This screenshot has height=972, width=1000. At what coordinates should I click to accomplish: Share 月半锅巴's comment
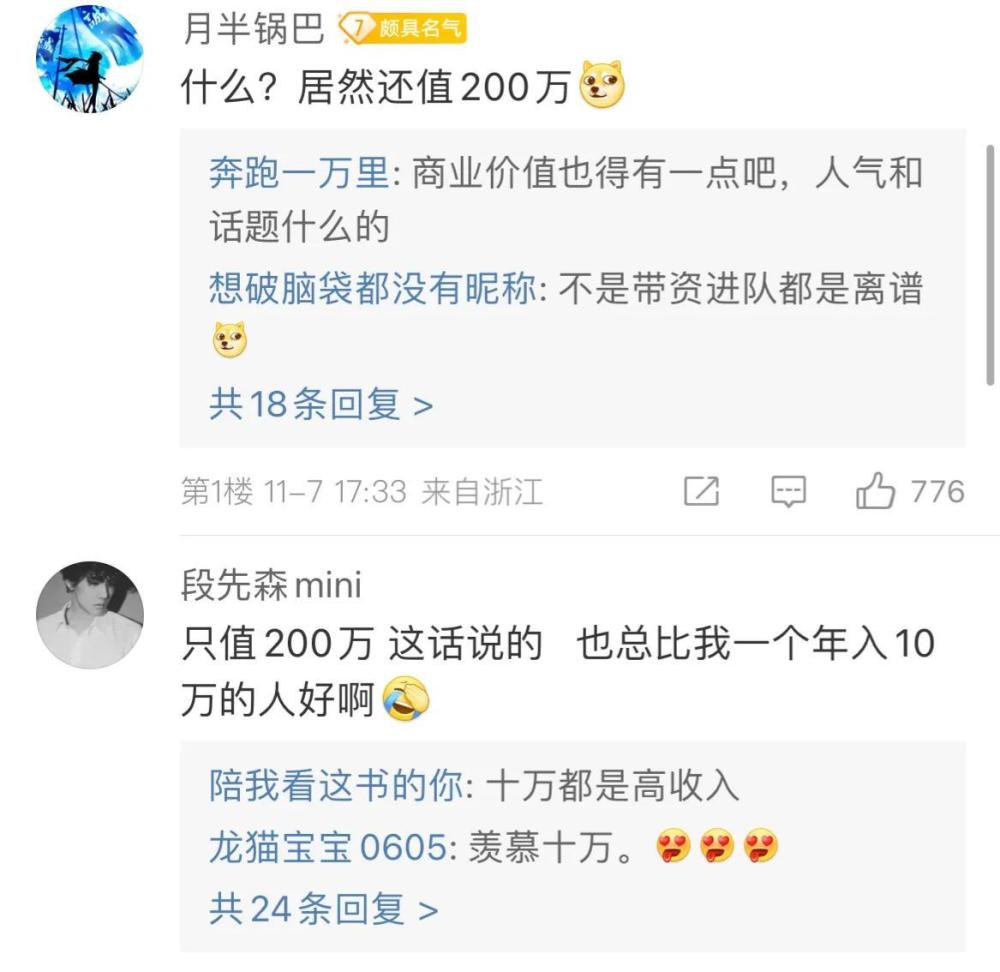701,491
